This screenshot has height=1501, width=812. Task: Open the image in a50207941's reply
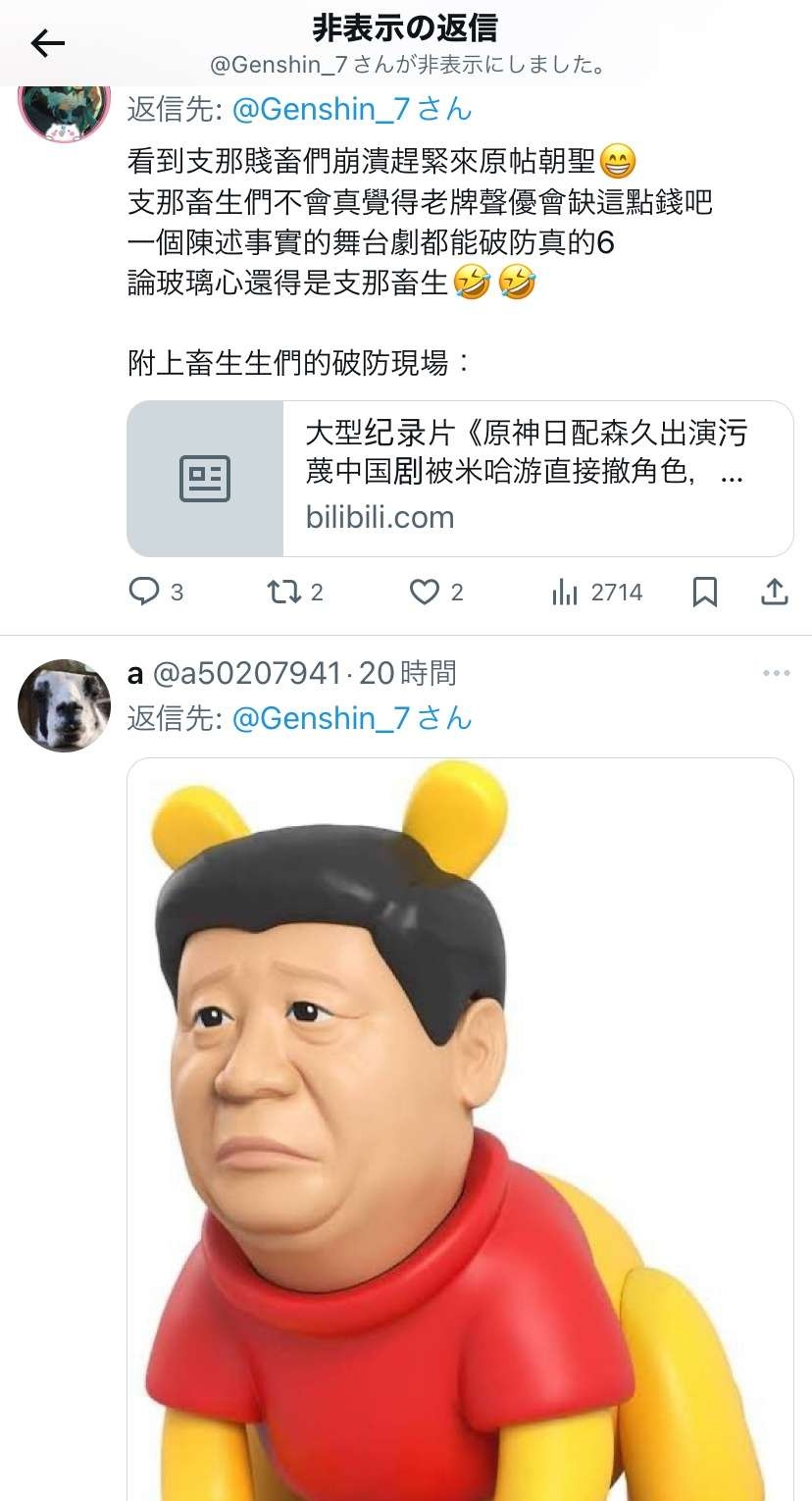pos(459,1128)
